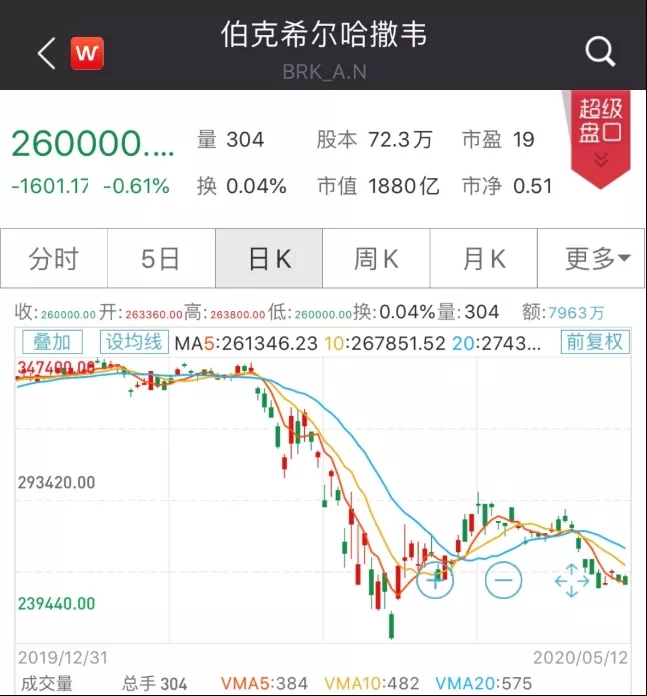Expand the 超级盘口 ribbon

[601, 137]
